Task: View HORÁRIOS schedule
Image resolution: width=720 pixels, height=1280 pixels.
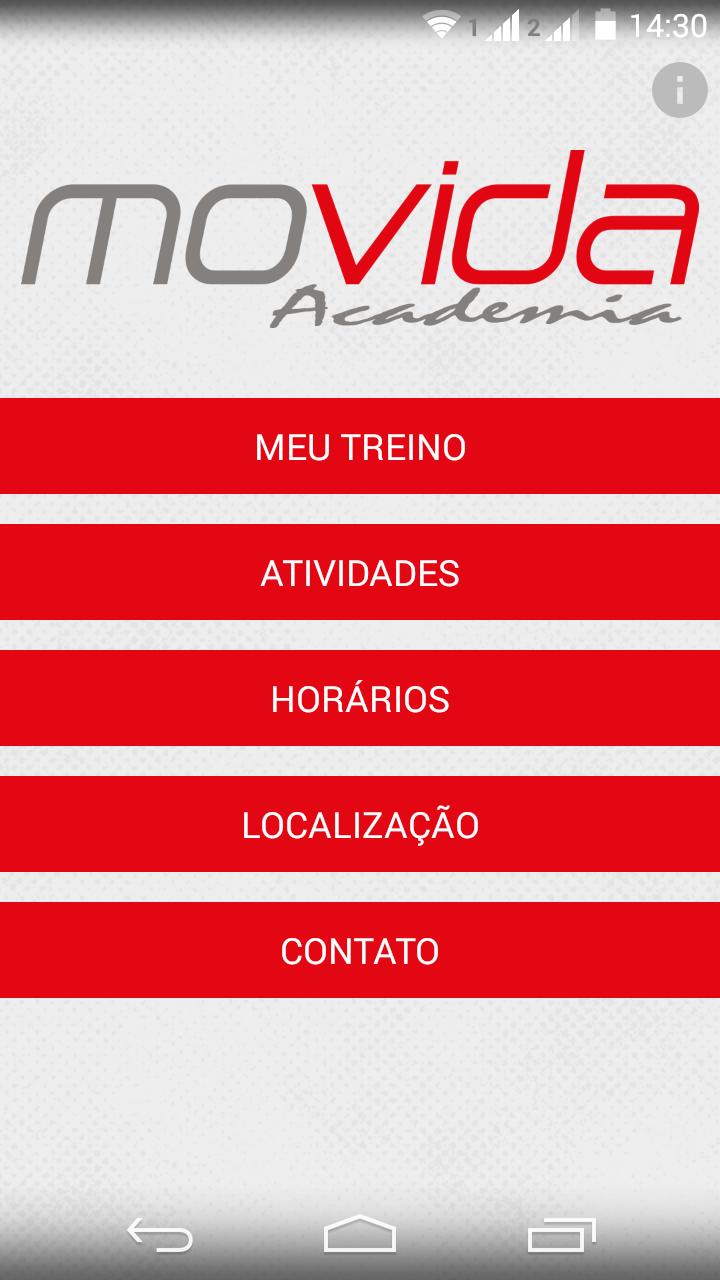Action: 360,698
